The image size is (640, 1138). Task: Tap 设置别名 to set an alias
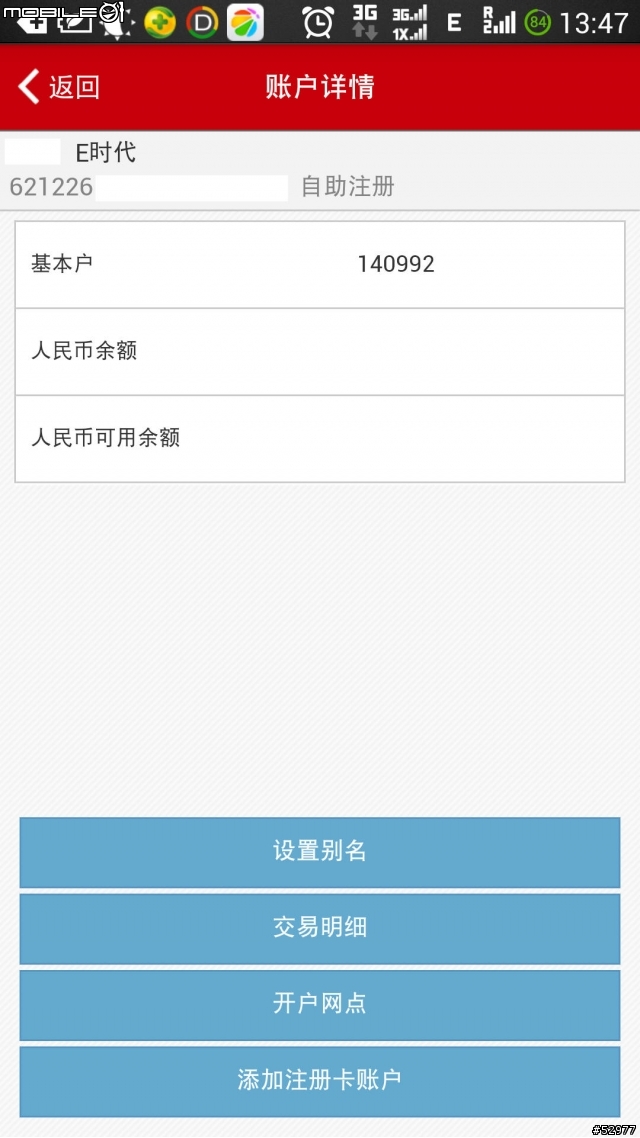coord(320,852)
